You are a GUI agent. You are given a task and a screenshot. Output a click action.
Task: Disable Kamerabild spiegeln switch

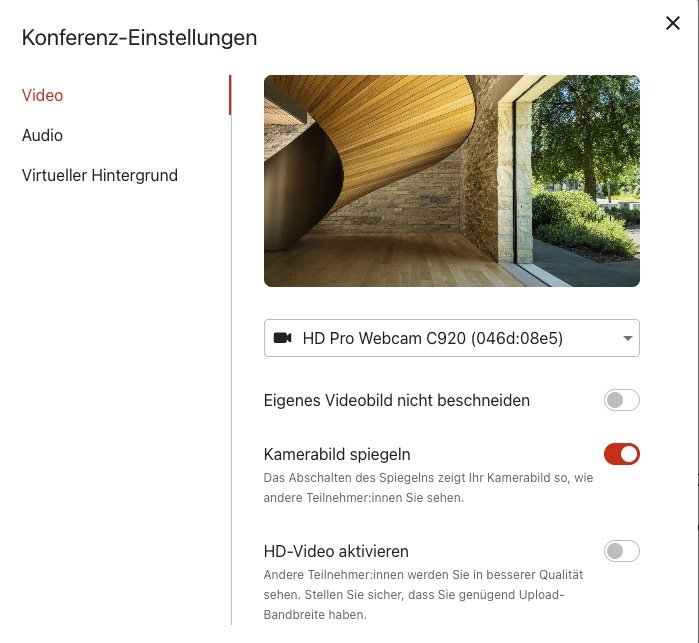point(621,454)
